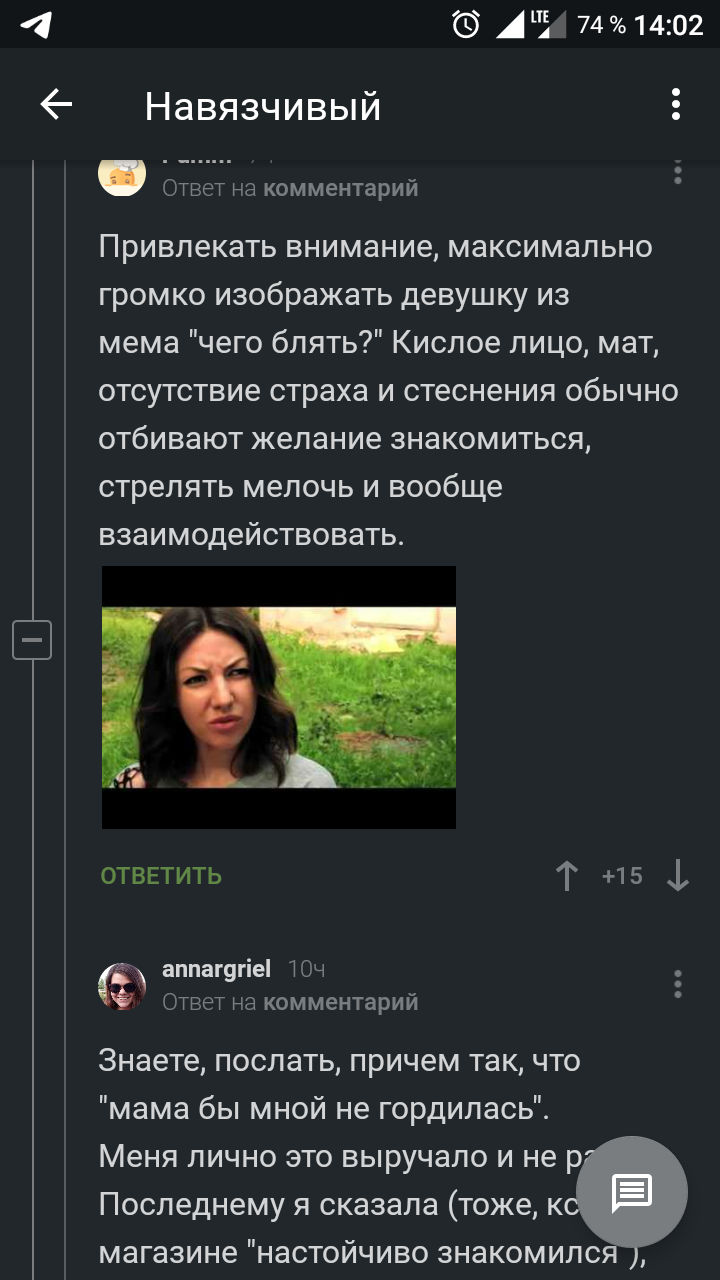This screenshot has height=1280, width=720.
Task: Open the overflow menu in app bar
Action: (676, 105)
